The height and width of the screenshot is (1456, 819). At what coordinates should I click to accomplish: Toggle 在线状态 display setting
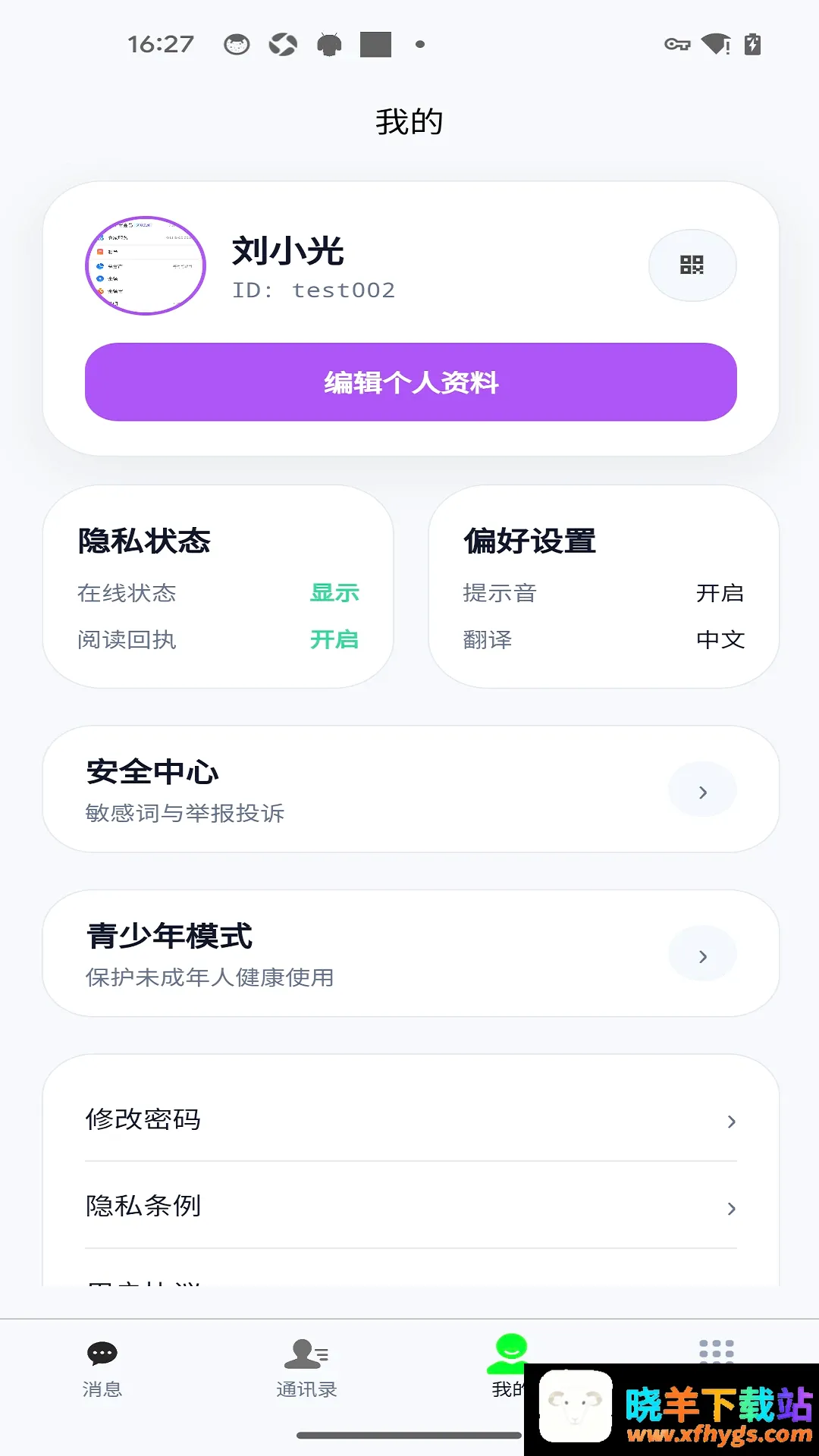(x=218, y=592)
